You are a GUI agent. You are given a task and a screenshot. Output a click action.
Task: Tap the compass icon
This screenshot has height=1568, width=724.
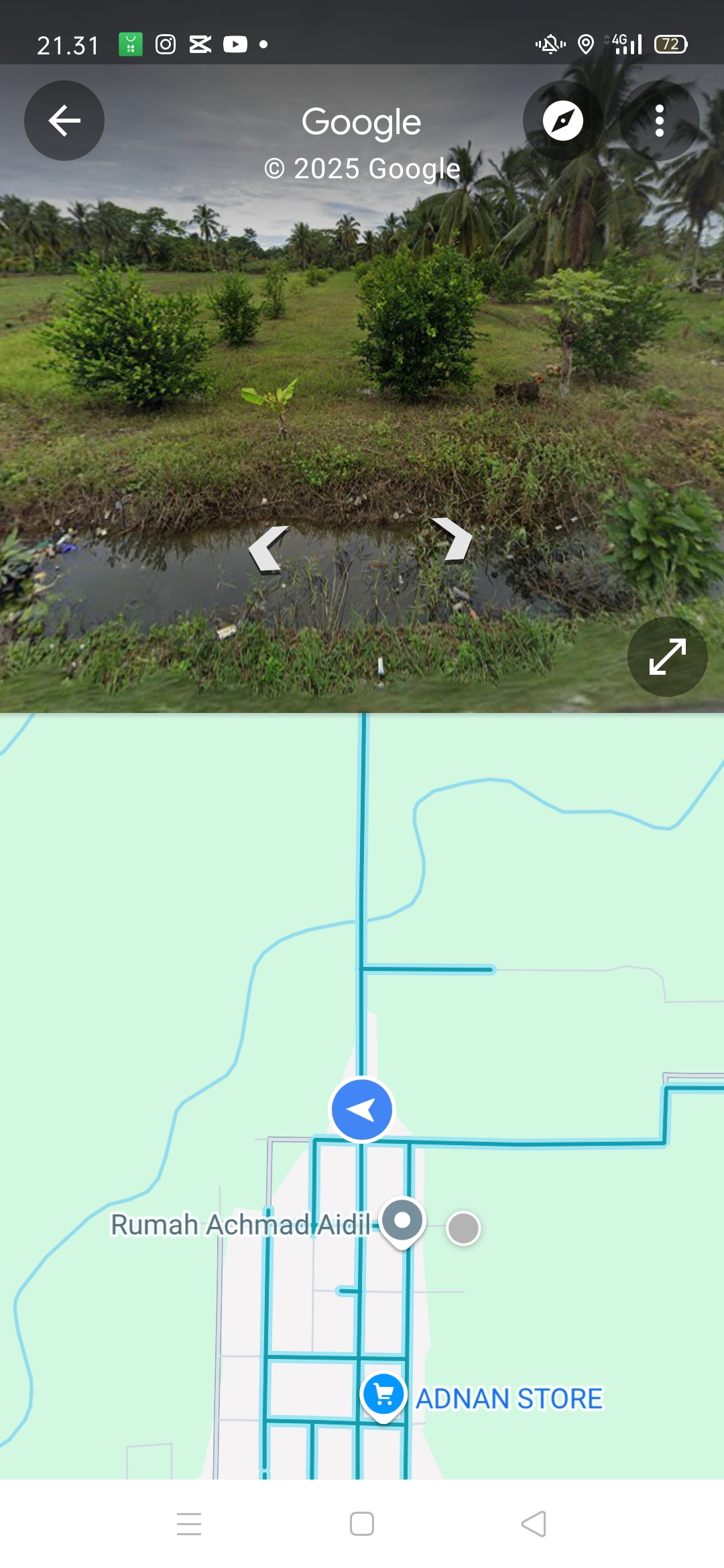tap(562, 121)
